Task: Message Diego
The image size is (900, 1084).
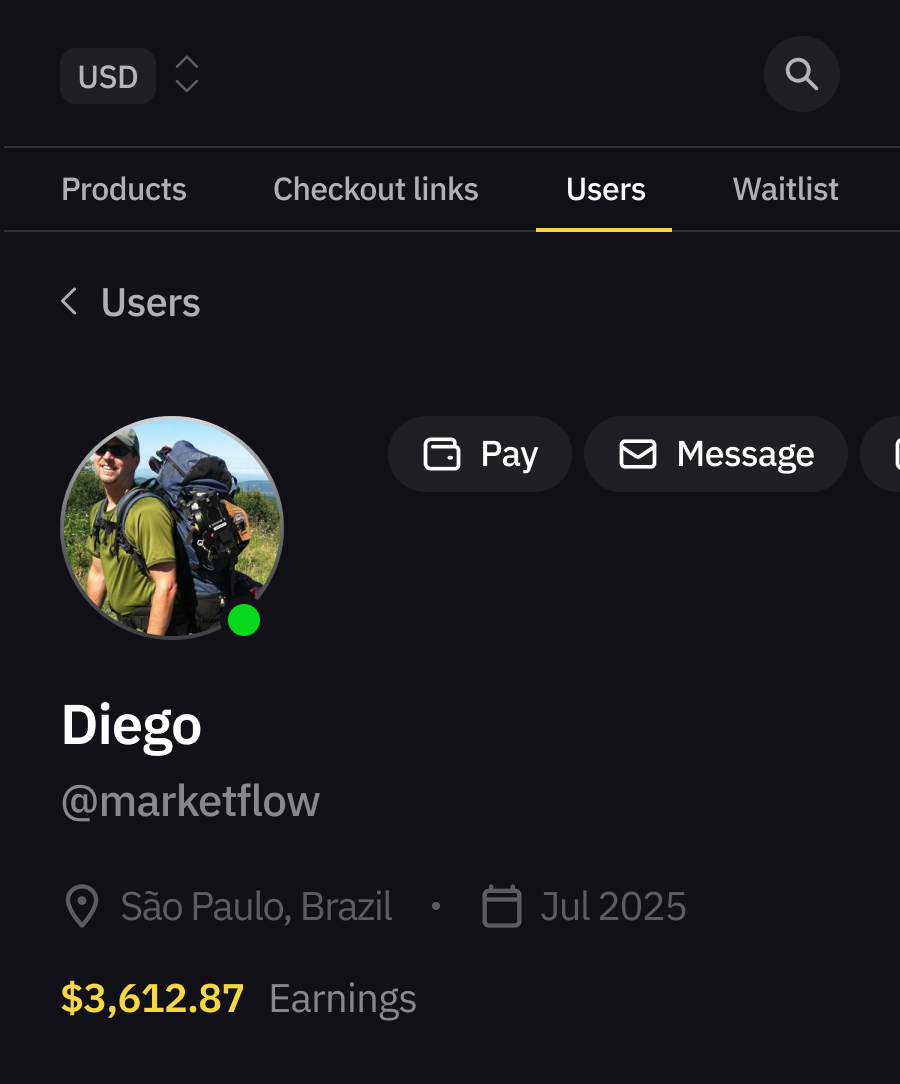Action: (716, 454)
